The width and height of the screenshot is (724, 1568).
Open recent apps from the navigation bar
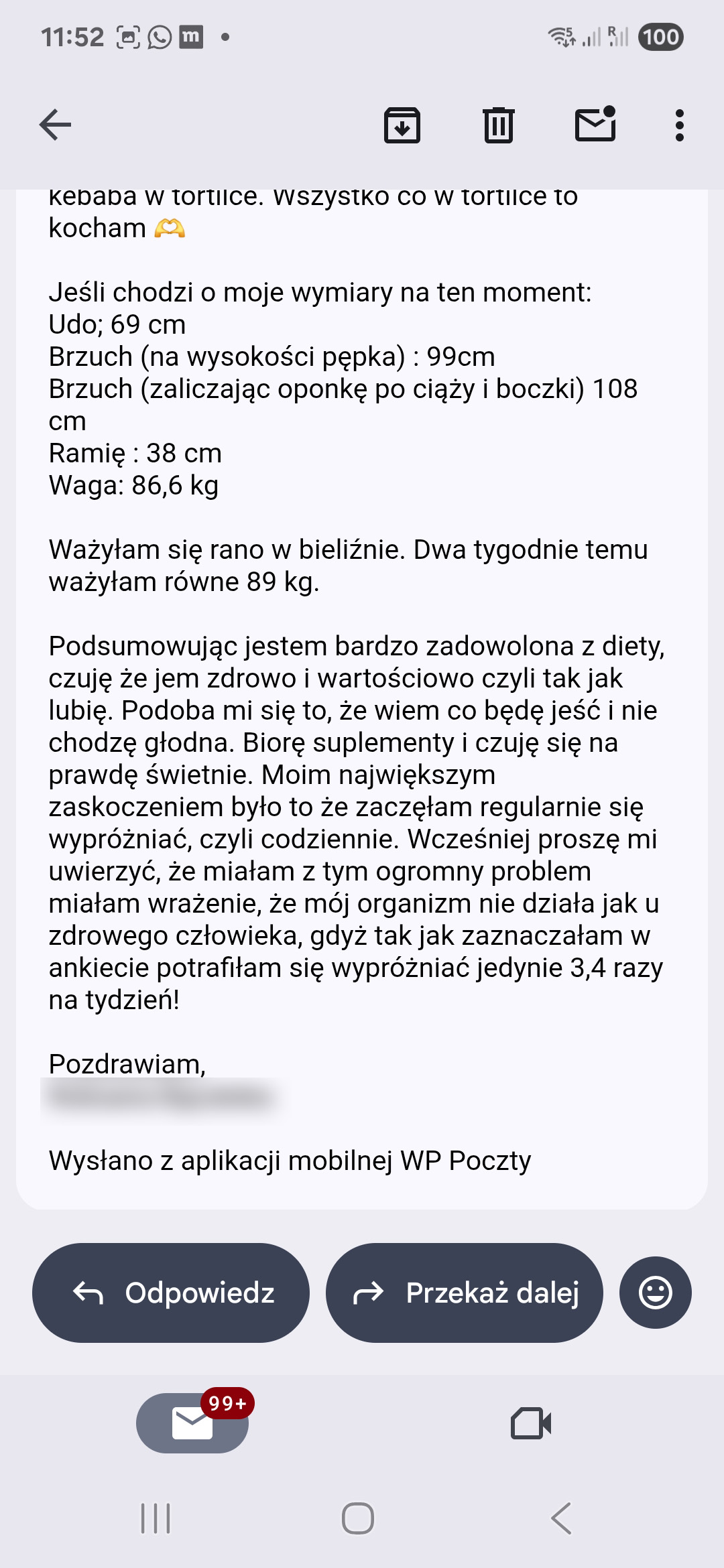pos(156,1518)
